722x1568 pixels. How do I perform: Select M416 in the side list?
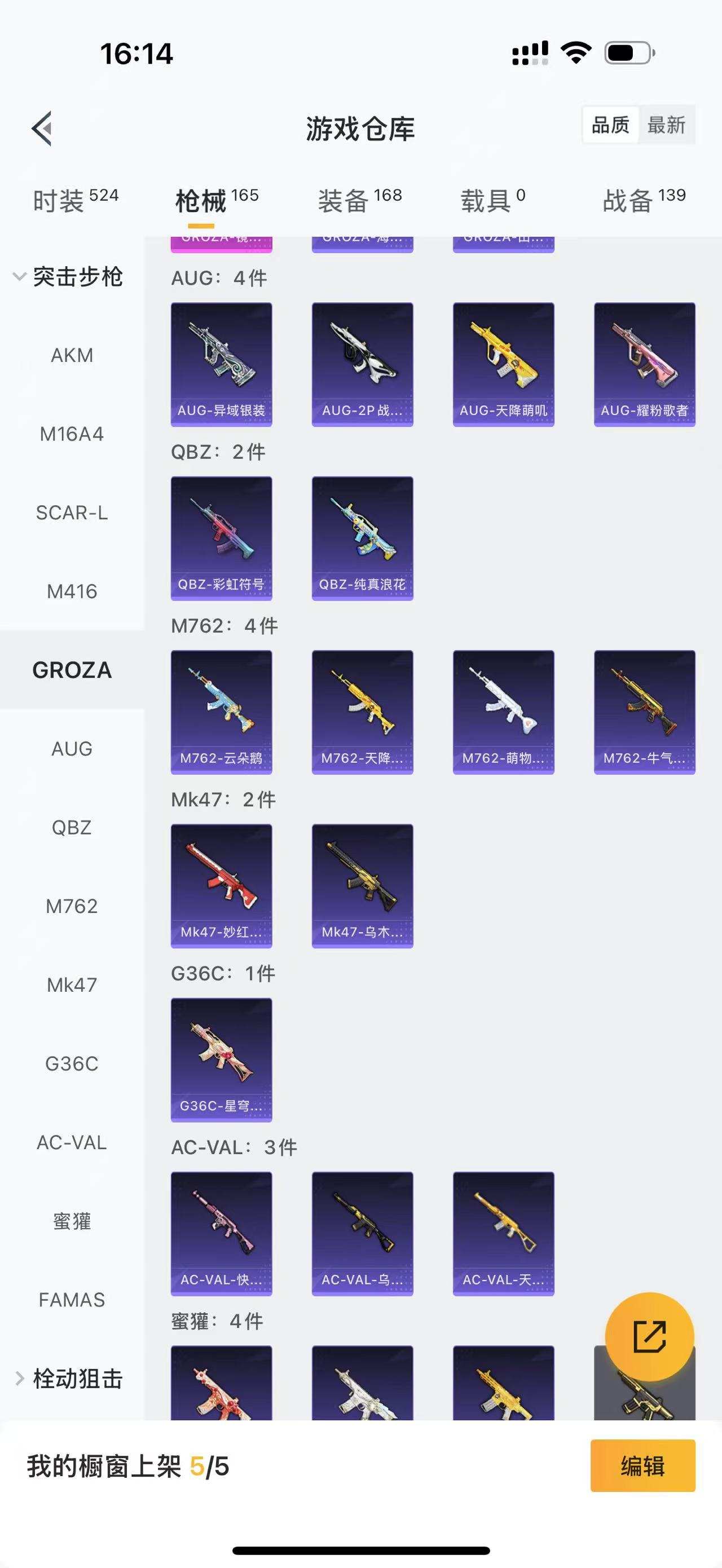[x=72, y=591]
